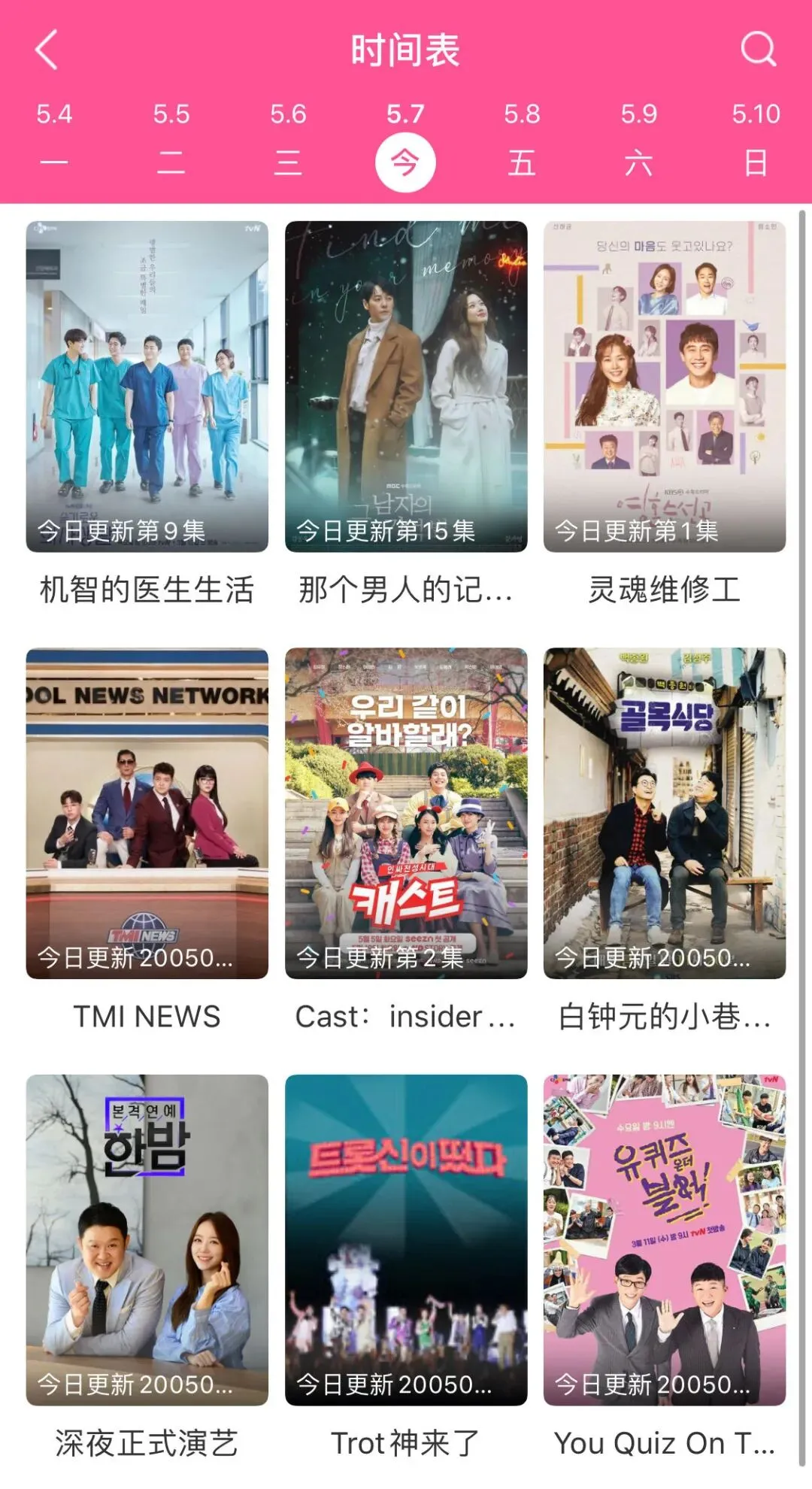Switch to the 5.4 Monday tab
812x1489 pixels.
click(x=54, y=138)
